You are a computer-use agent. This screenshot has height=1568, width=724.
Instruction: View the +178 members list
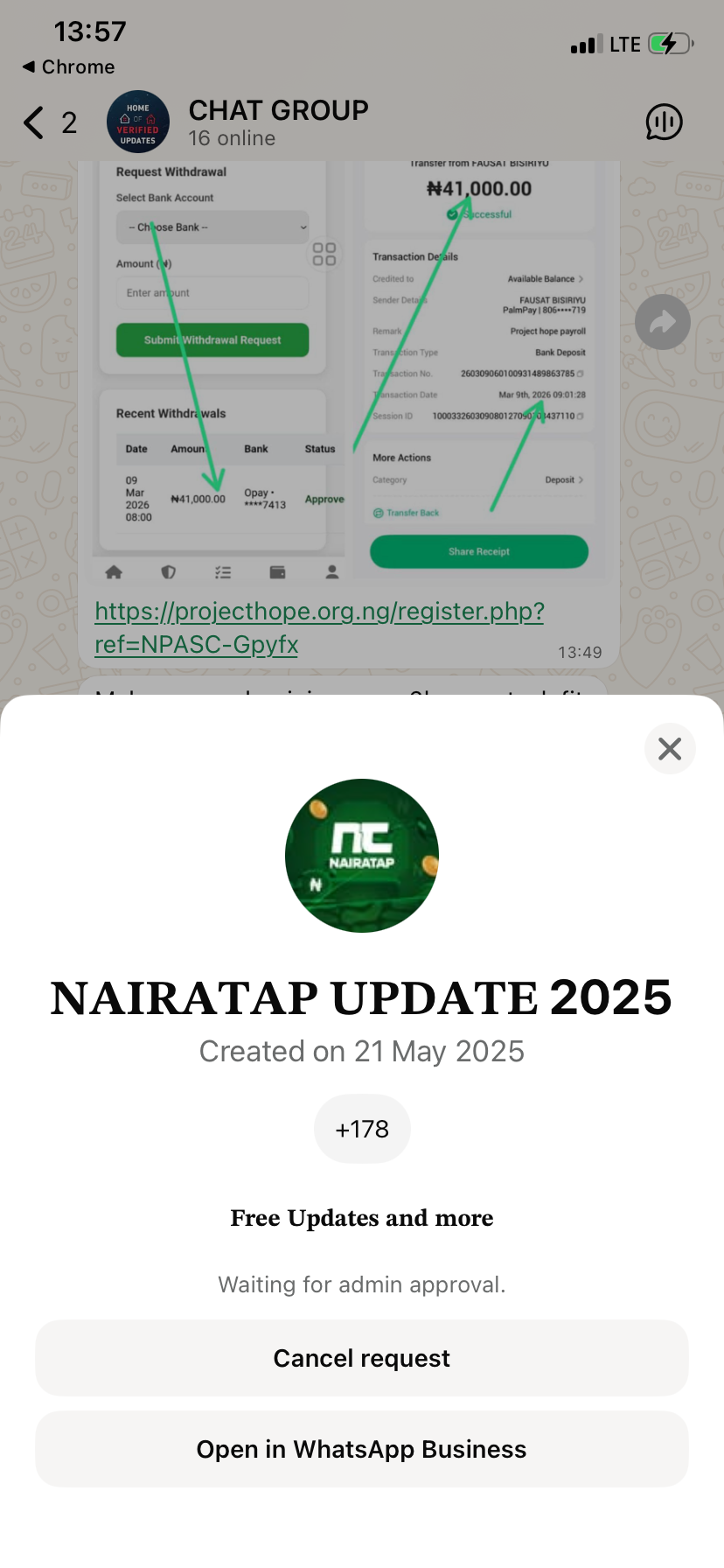[362, 1129]
